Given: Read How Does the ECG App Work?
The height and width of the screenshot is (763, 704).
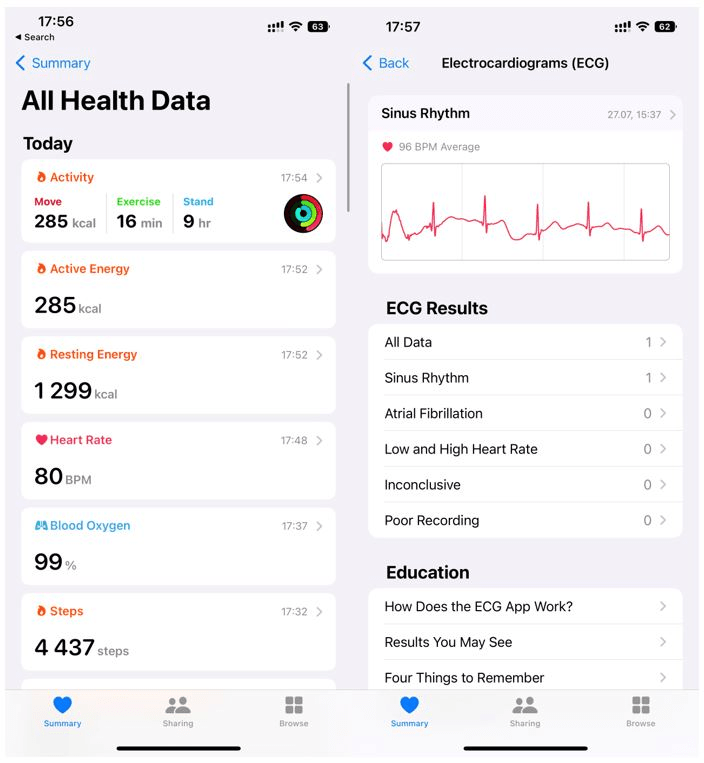Looking at the screenshot, I should (x=525, y=606).
